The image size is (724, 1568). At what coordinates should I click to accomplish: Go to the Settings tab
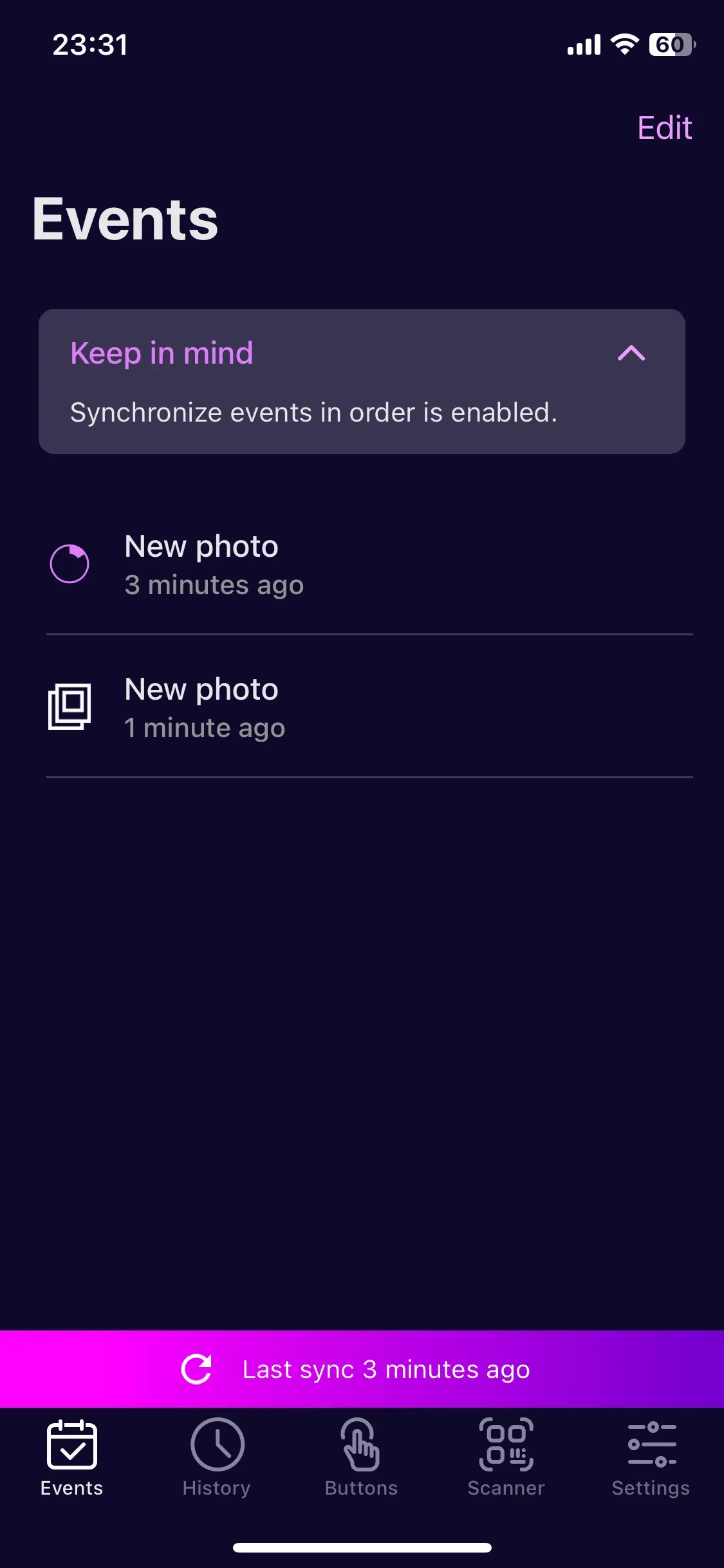pyautogui.click(x=651, y=1457)
